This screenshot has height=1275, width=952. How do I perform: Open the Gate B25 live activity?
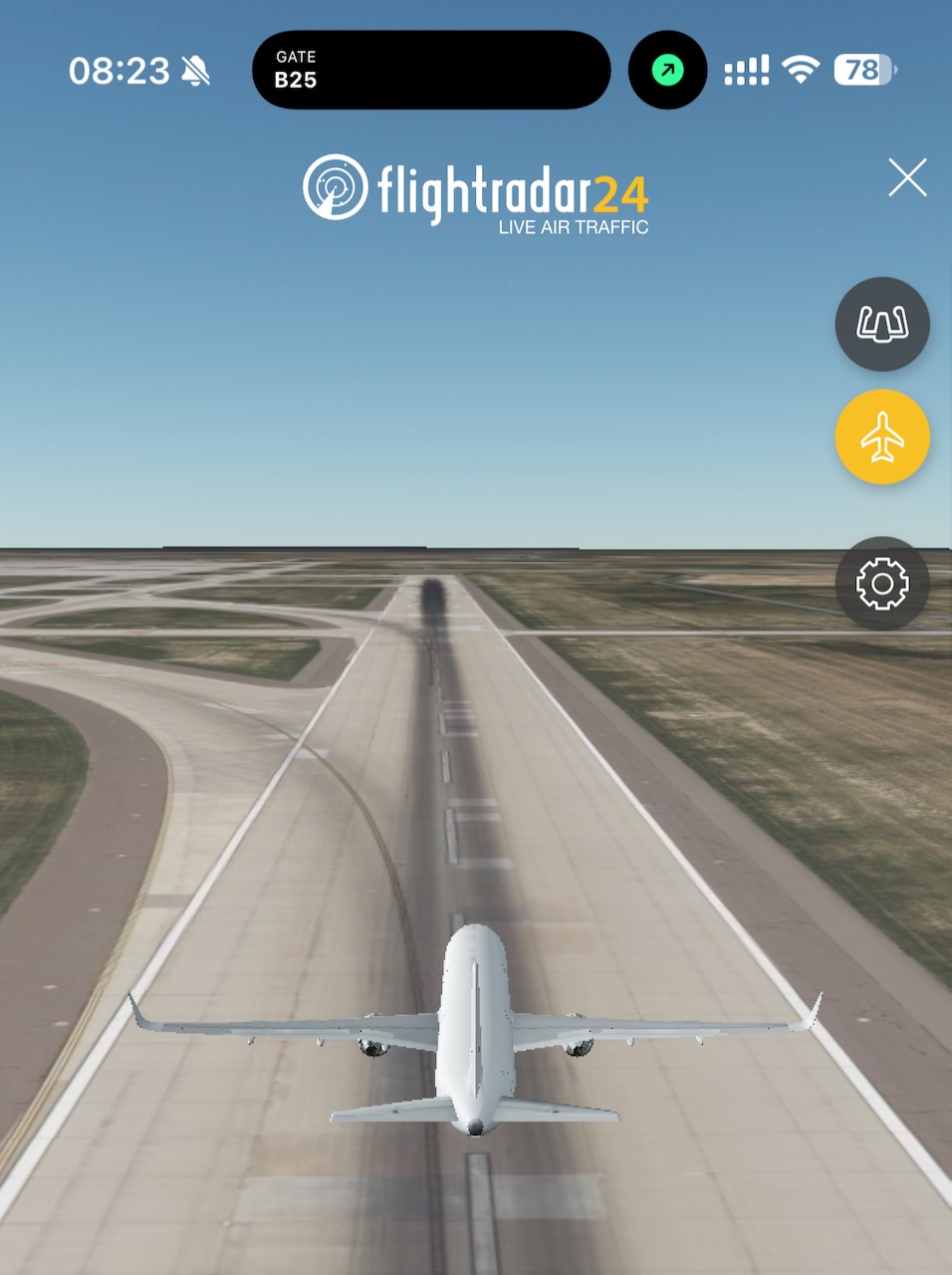click(430, 70)
